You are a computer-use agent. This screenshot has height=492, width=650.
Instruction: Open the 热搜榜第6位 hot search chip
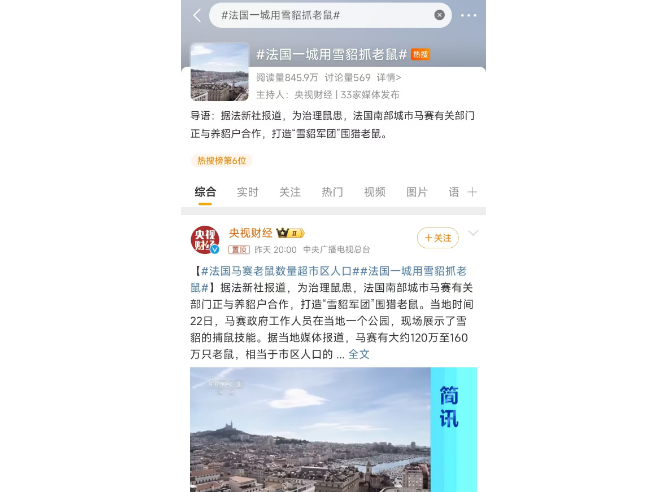(221, 160)
